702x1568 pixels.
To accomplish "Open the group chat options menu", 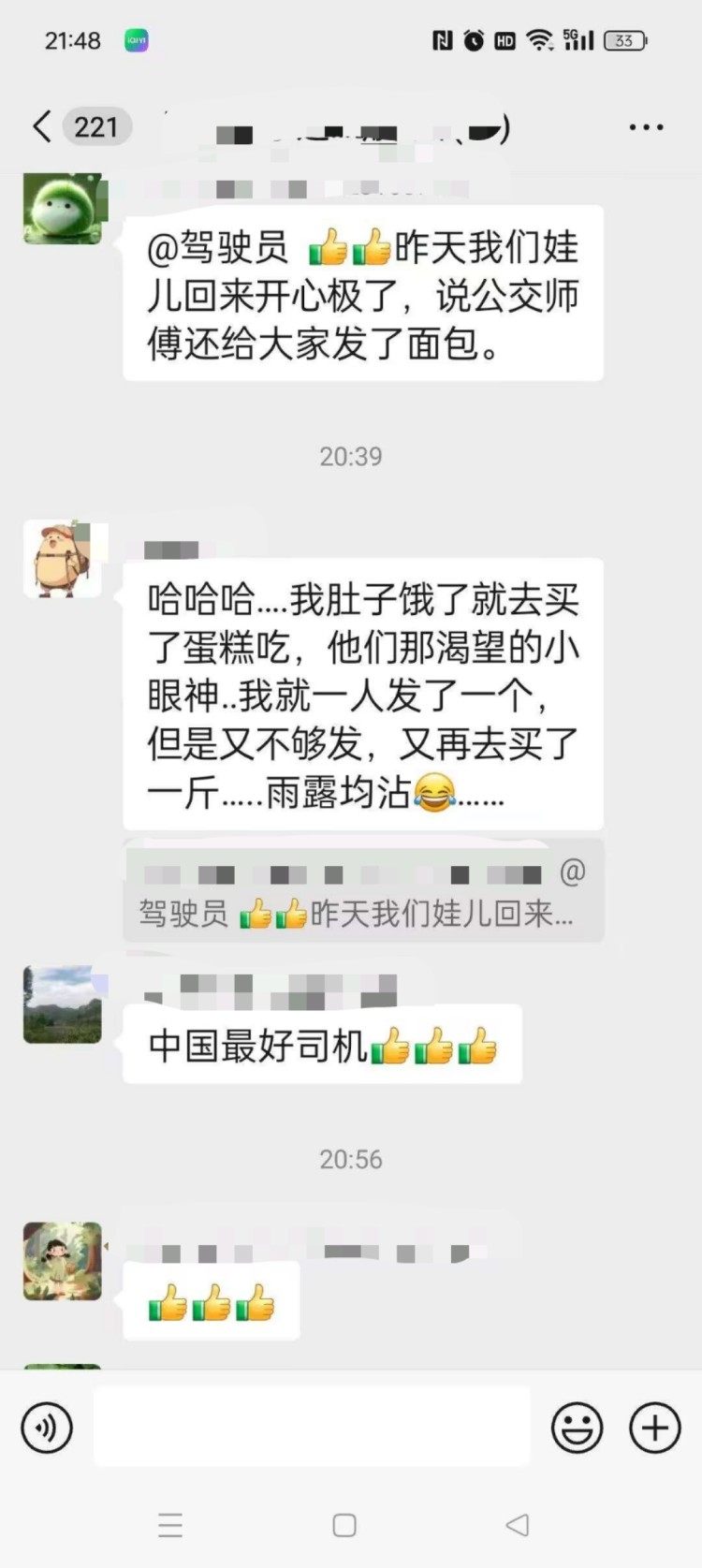I will click(646, 127).
